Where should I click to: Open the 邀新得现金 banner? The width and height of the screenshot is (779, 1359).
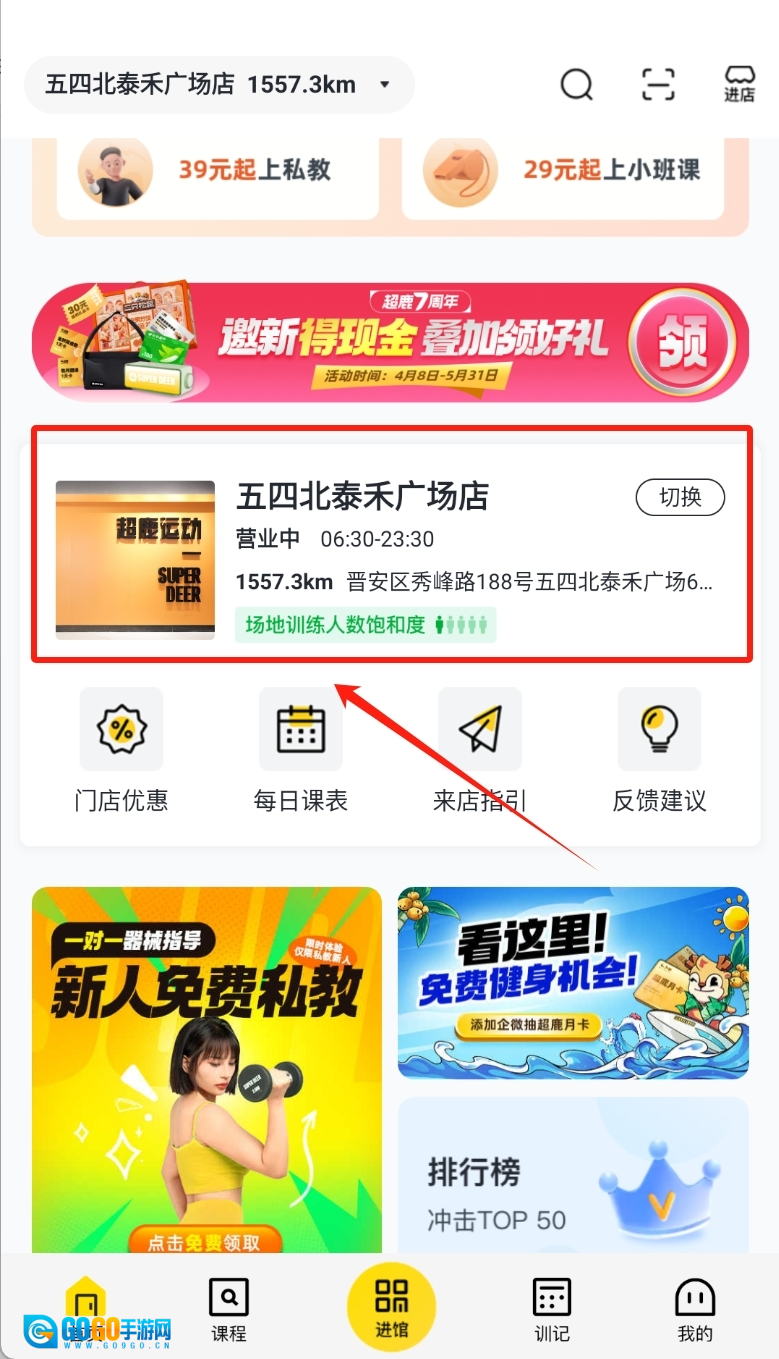coord(390,342)
